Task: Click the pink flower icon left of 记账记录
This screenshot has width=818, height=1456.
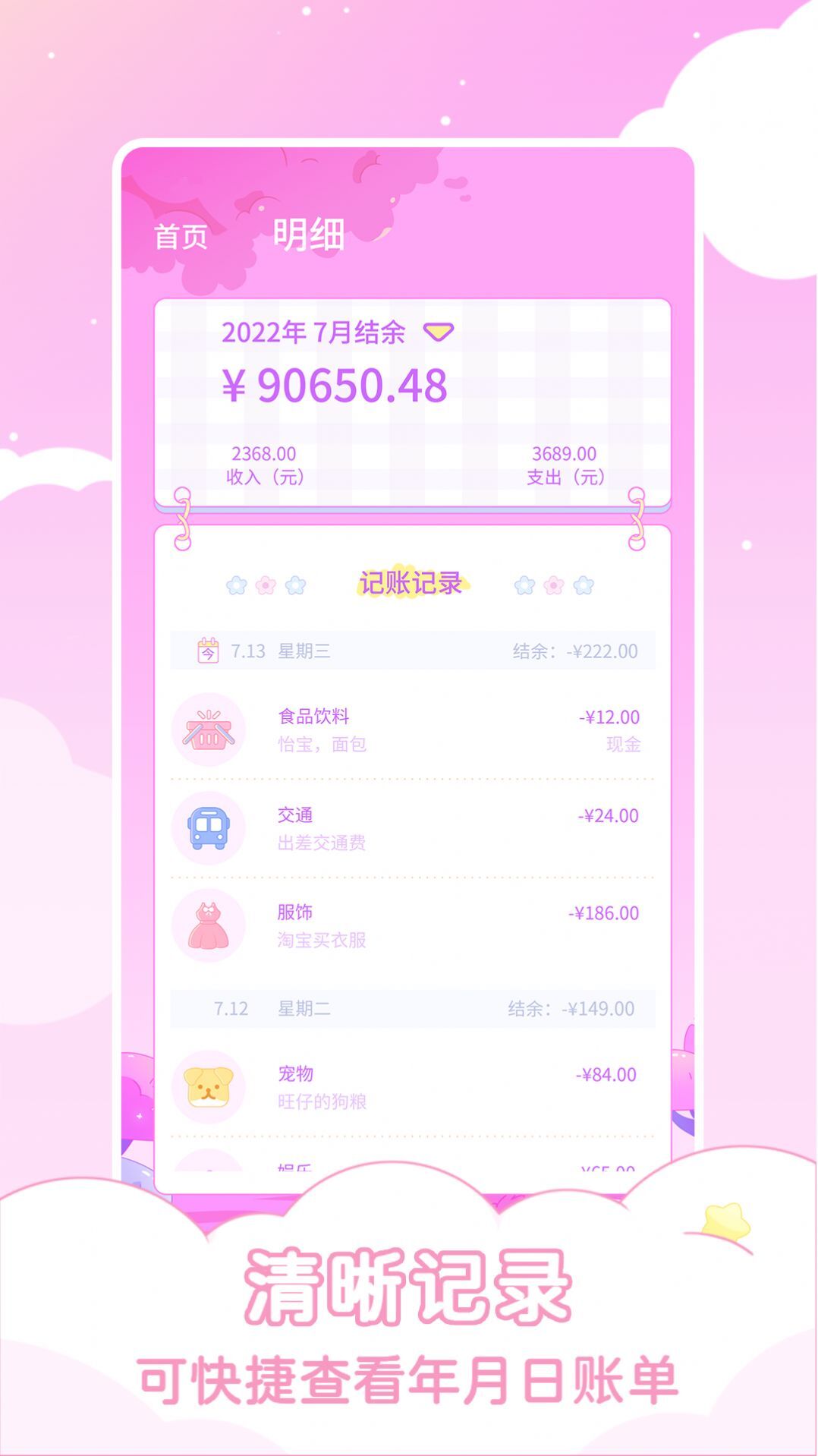Action: [x=266, y=585]
